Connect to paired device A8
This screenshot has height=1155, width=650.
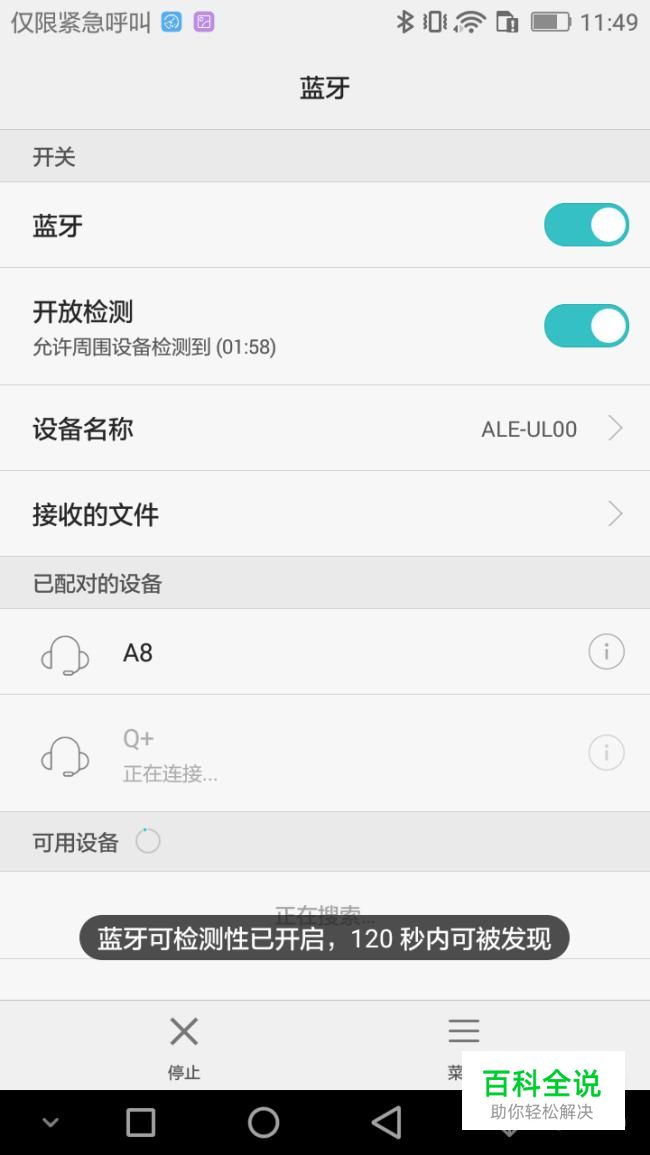point(325,652)
